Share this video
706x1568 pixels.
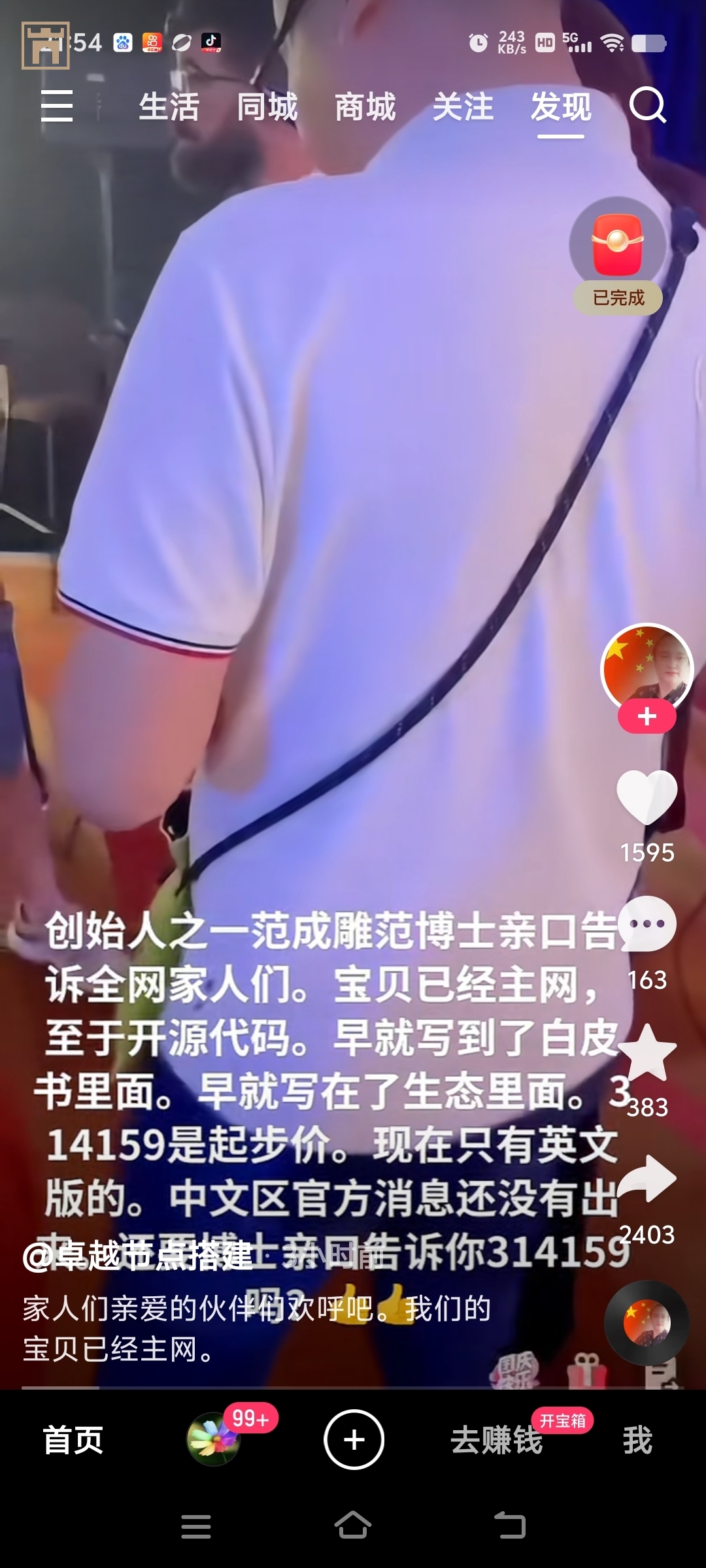647,1179
